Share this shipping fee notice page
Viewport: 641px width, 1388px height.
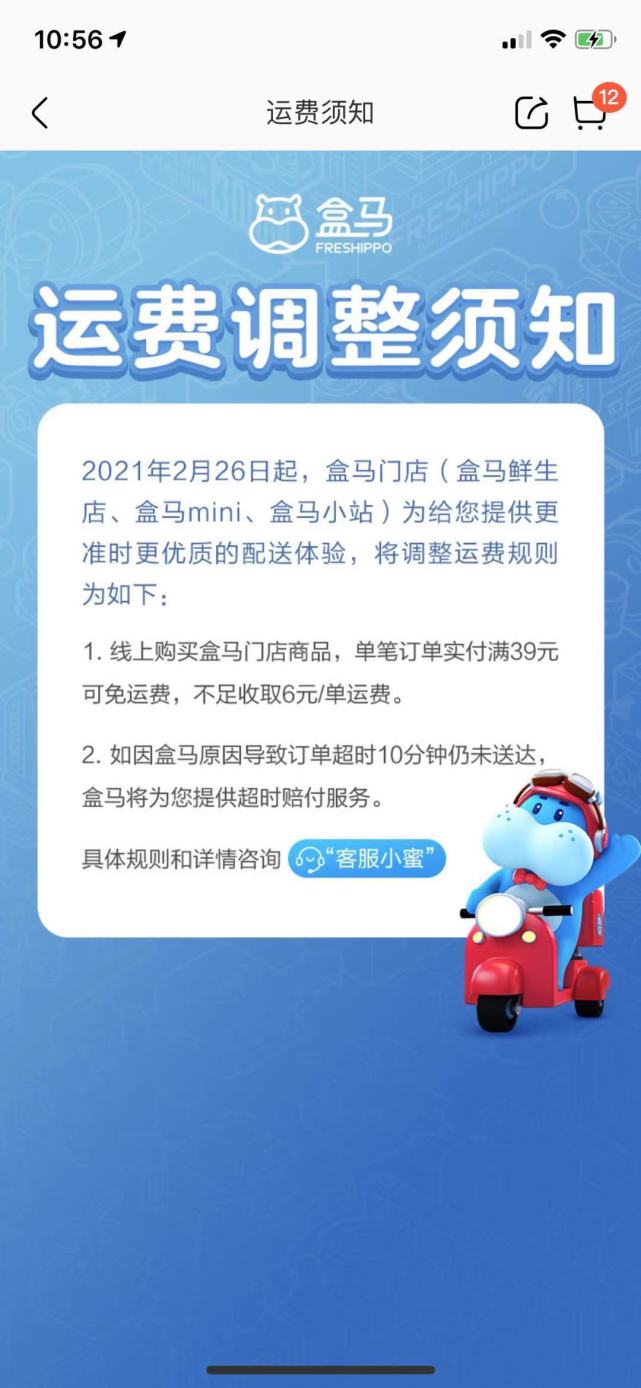pyautogui.click(x=532, y=113)
